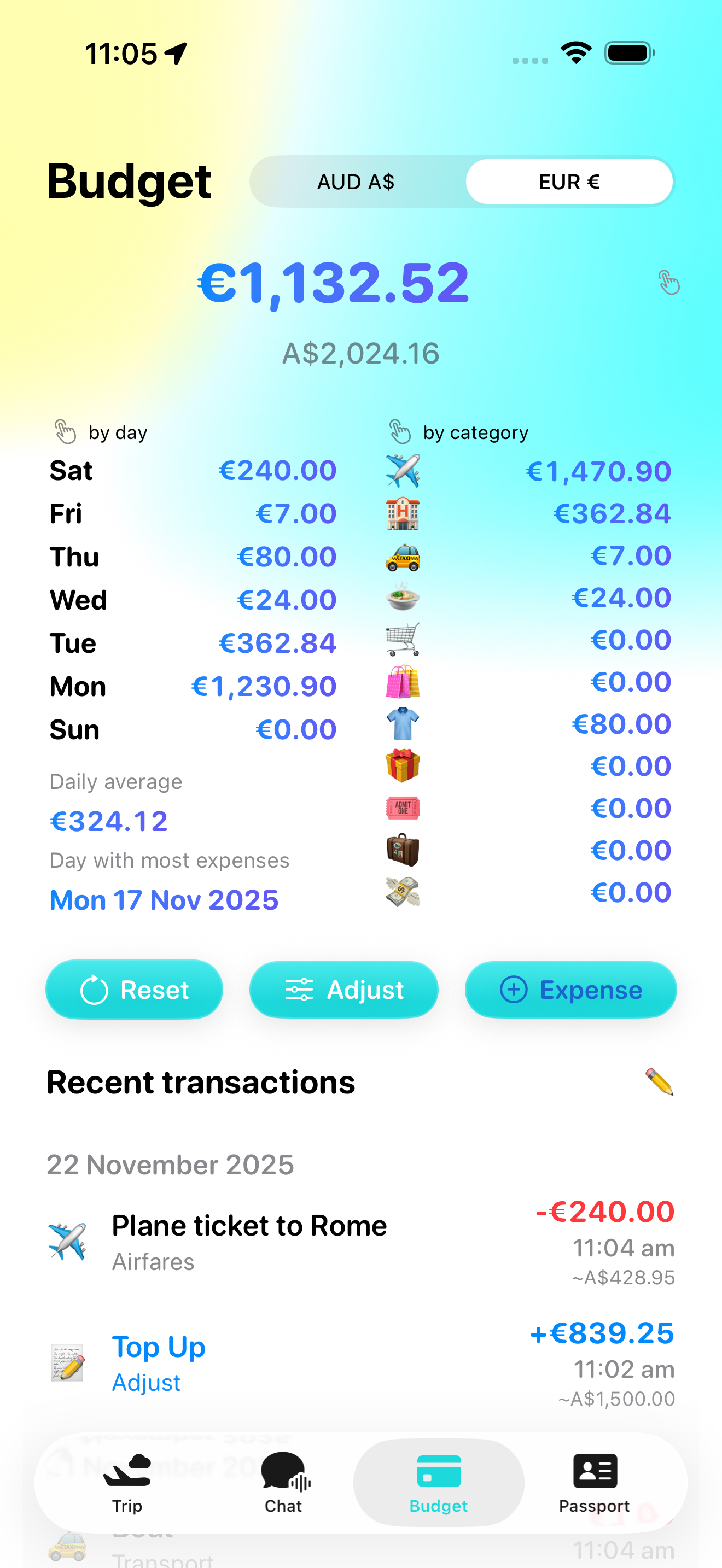Toggle the by category view
Viewport: 722px width, 1568px height.
pos(459,431)
